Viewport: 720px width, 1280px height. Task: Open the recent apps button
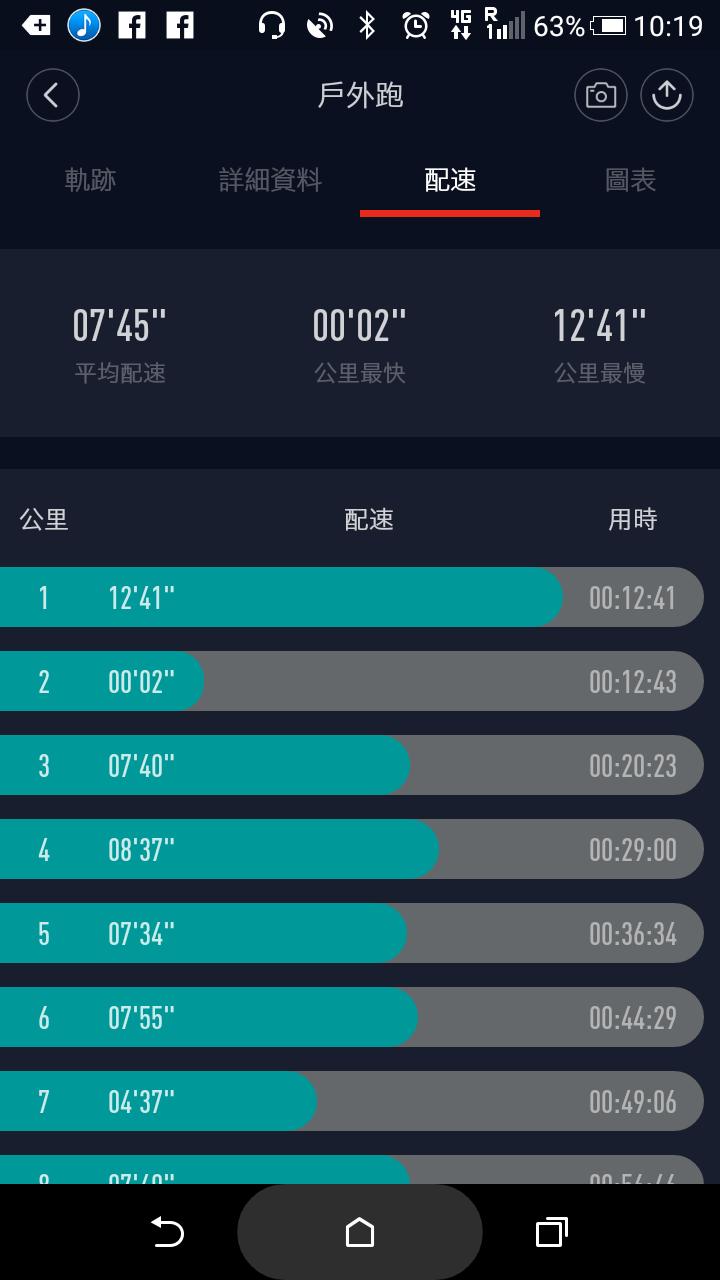pos(551,1233)
